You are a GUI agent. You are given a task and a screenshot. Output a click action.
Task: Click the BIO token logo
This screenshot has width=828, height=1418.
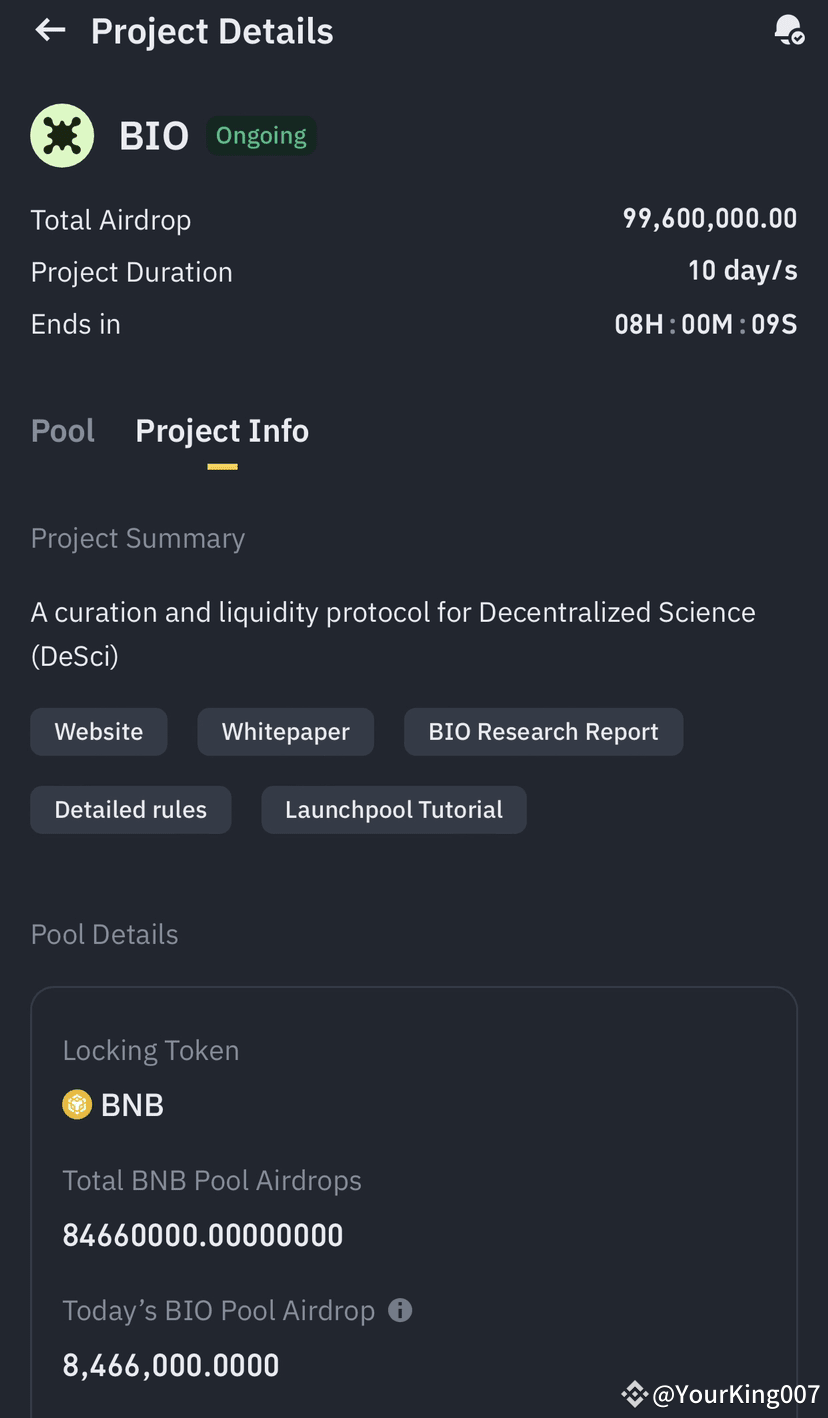tap(62, 135)
